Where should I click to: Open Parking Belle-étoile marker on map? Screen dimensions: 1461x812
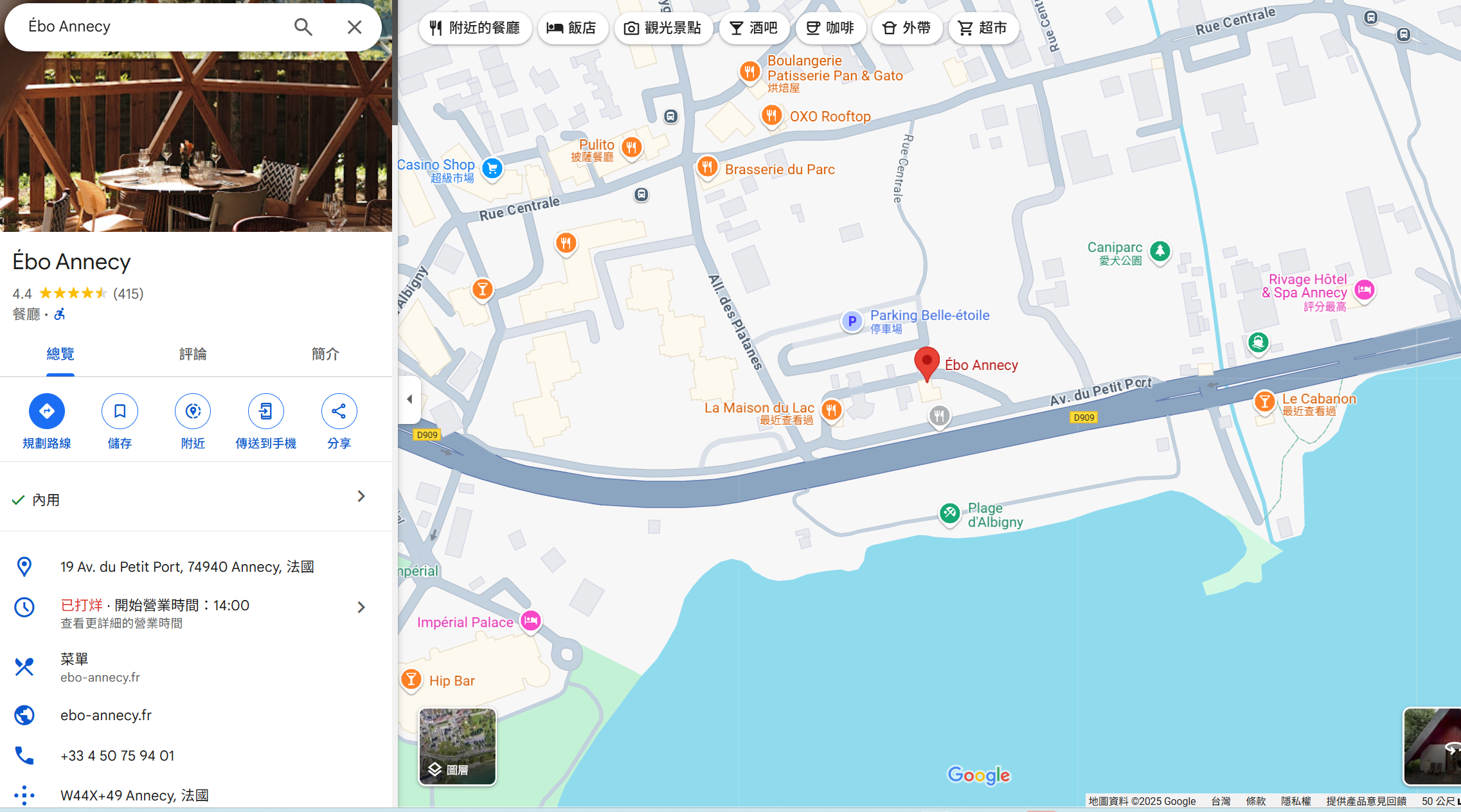(852, 321)
